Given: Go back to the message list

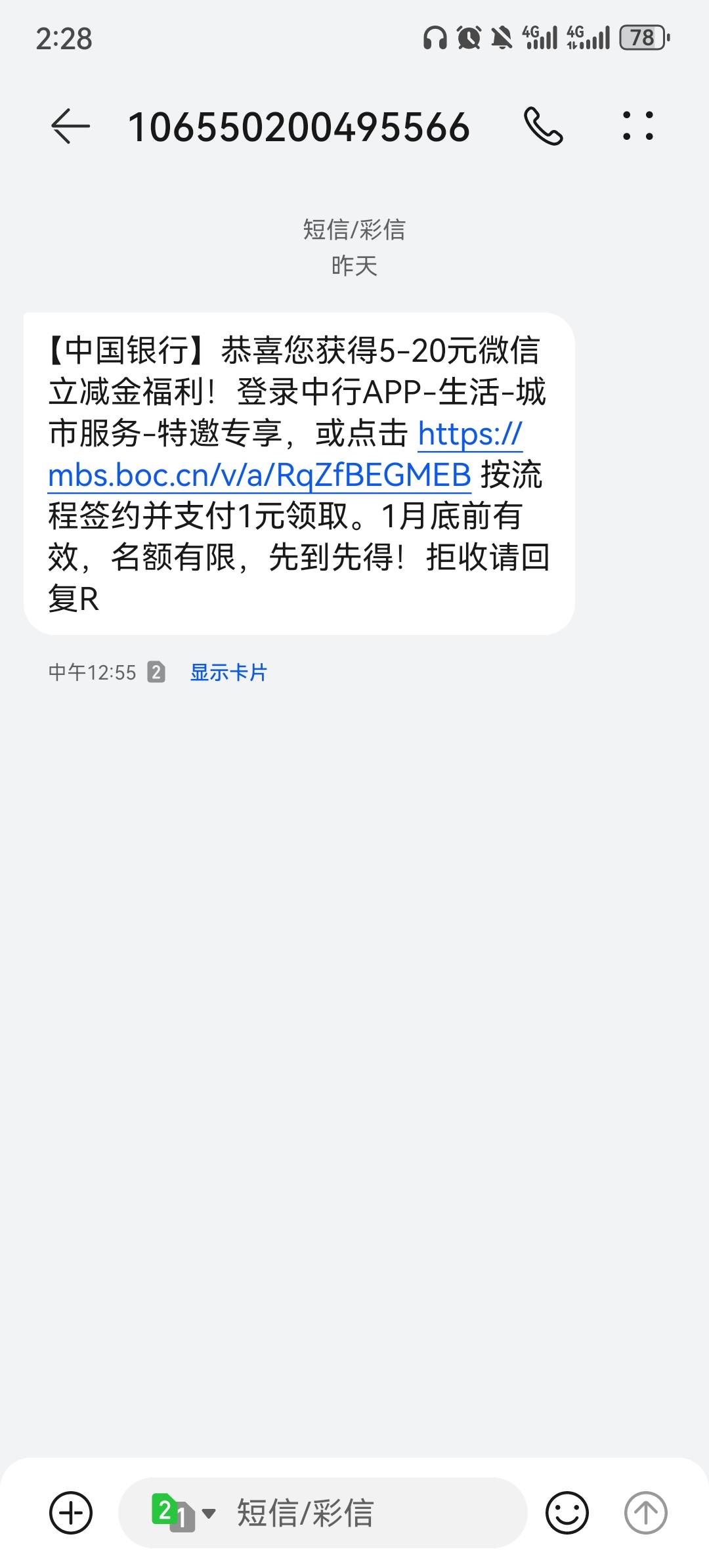Looking at the screenshot, I should click(70, 126).
